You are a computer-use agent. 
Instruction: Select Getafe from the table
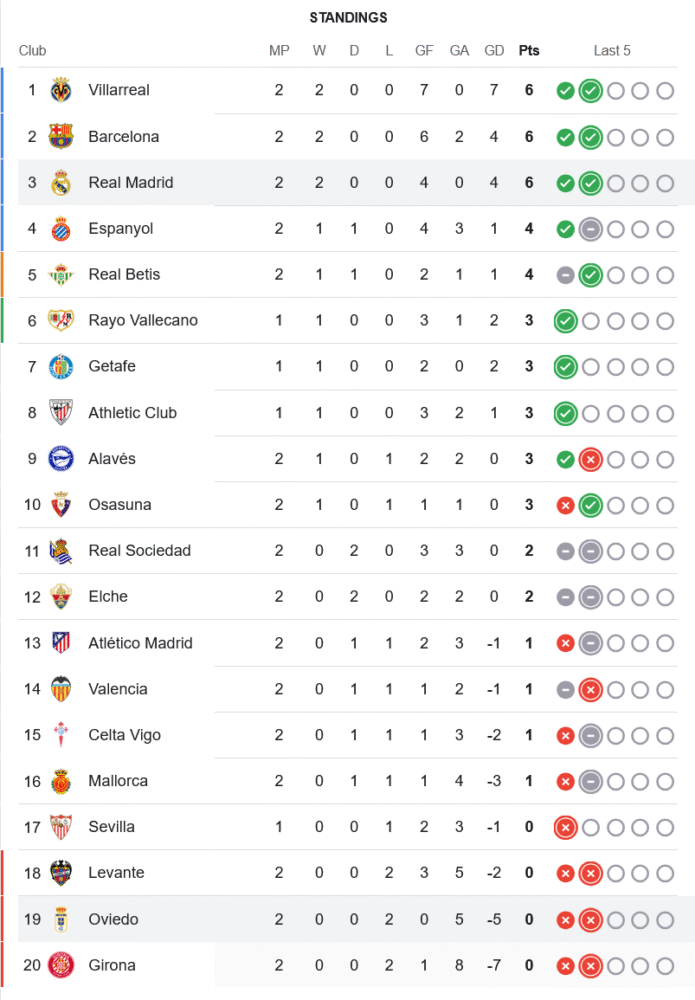(x=111, y=366)
